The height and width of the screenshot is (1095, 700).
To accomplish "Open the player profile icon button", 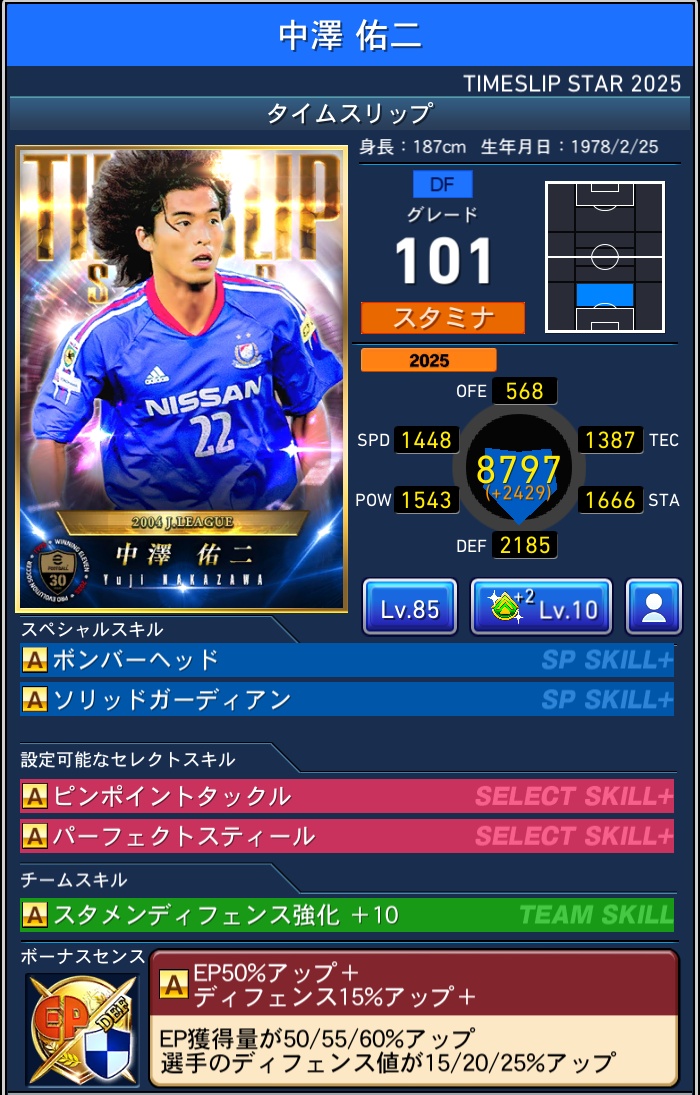I will pos(654,607).
